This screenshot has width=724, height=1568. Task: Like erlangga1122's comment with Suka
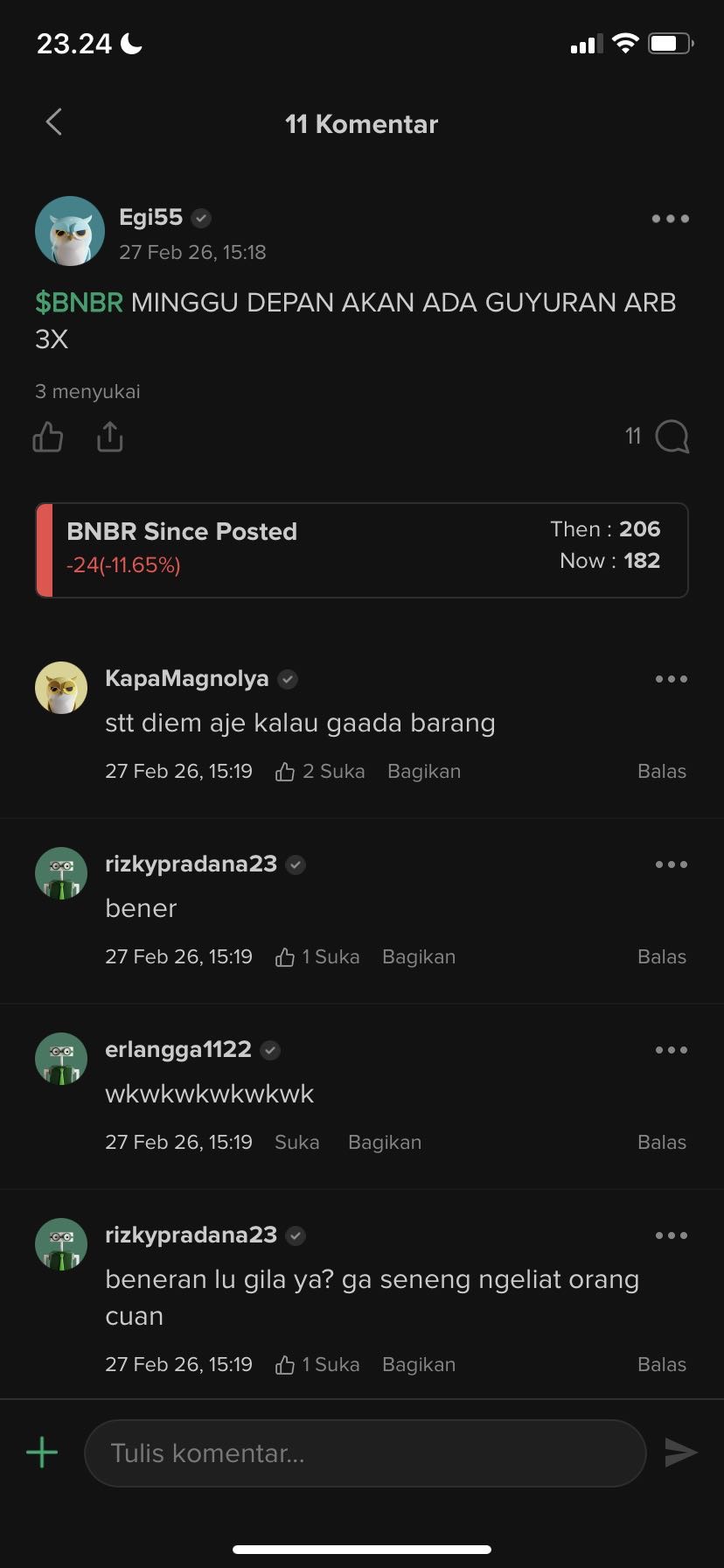[x=296, y=1143]
